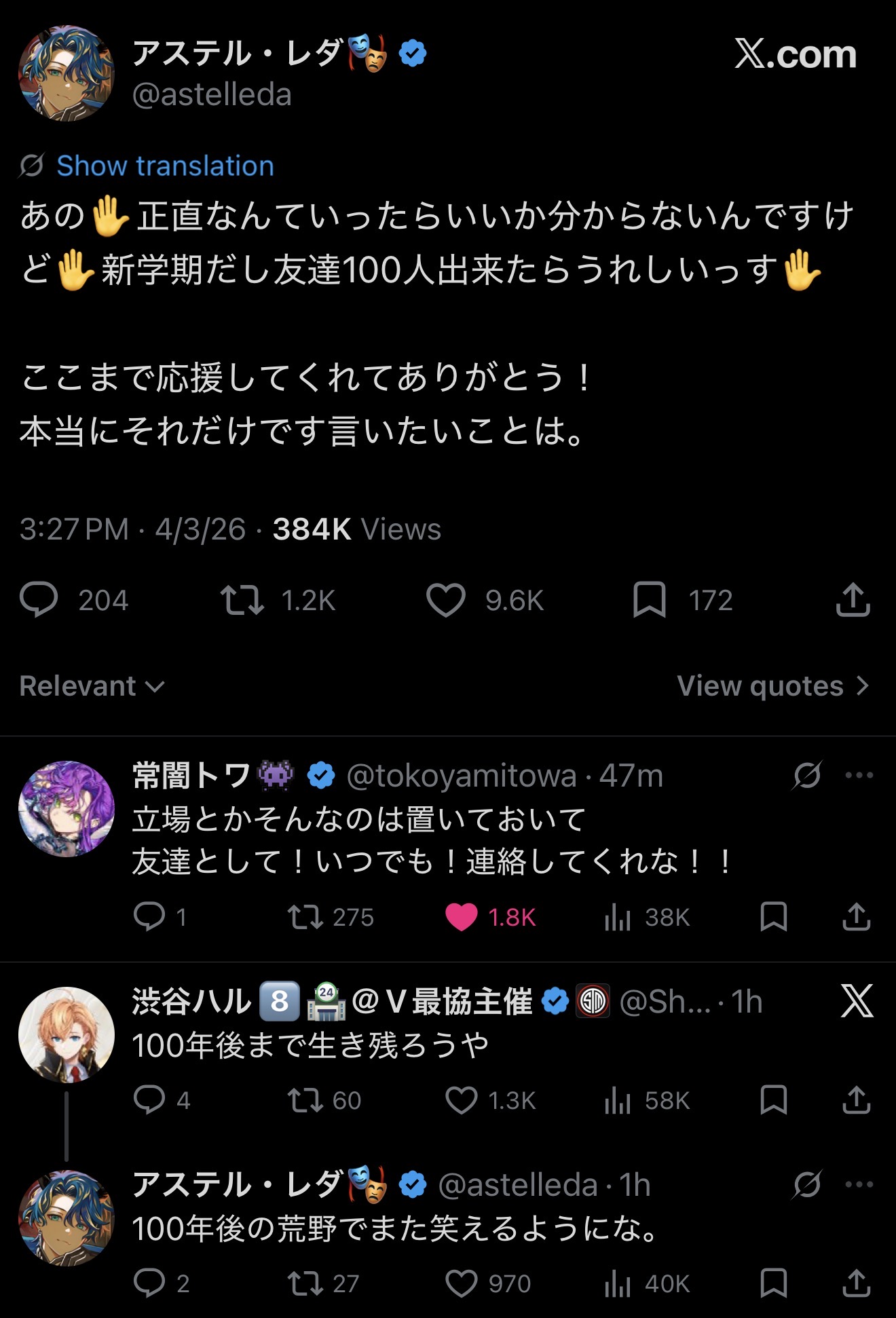The width and height of the screenshot is (896, 1318).
Task: View the 40K analytics on アステル・レダ's reply
Action: click(647, 1283)
